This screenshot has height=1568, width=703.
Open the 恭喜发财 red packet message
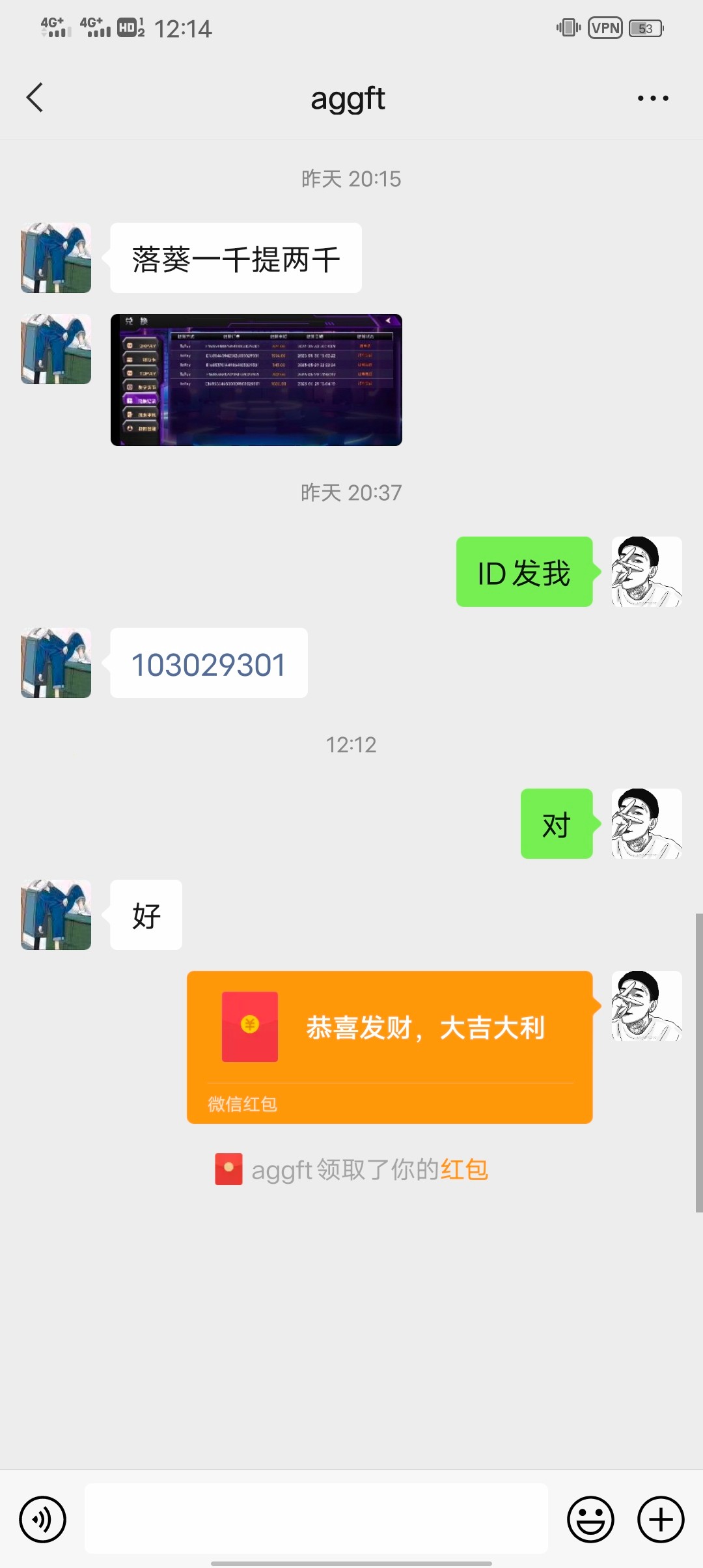coord(389,1046)
